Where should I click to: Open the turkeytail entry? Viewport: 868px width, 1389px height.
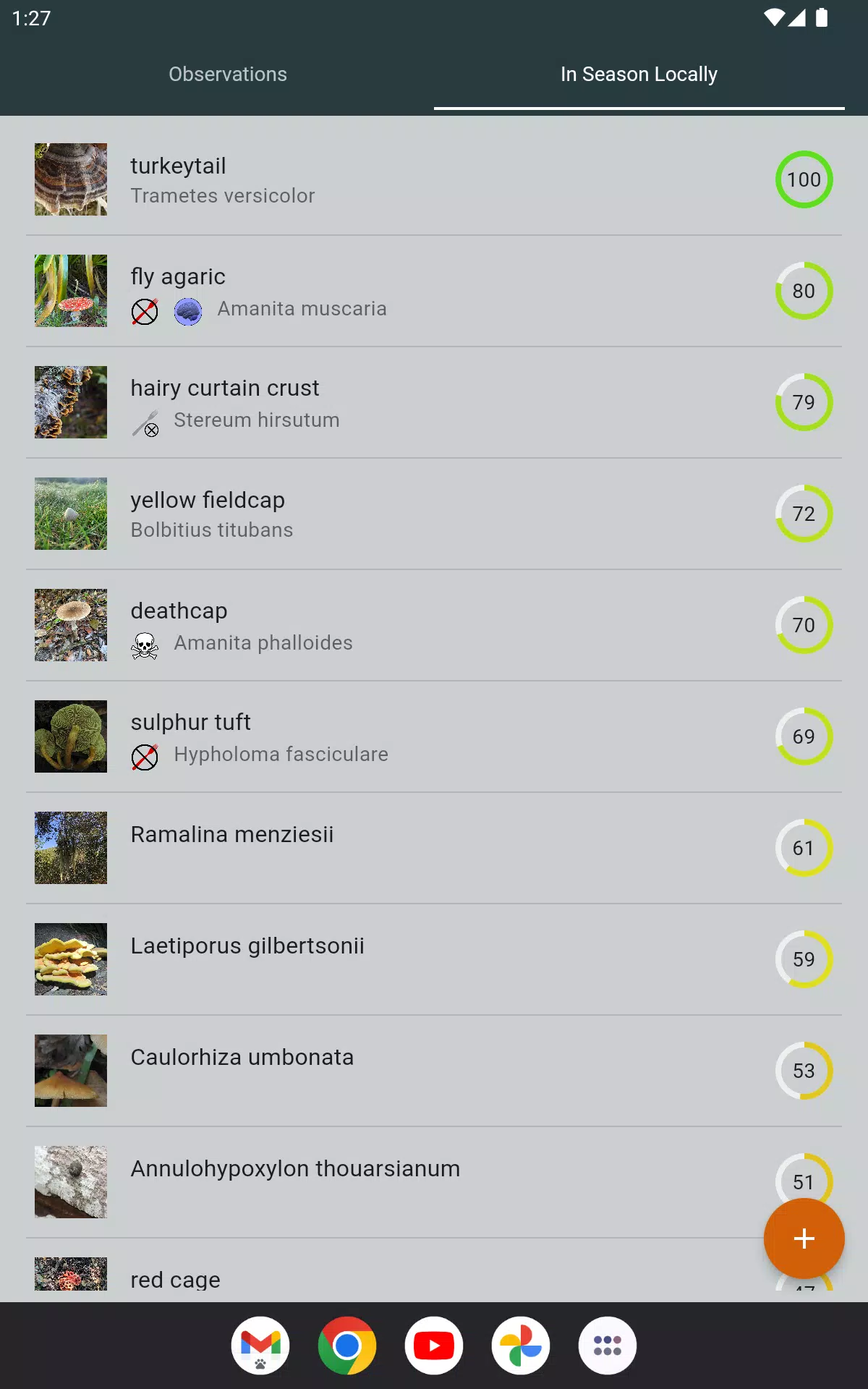[434, 179]
